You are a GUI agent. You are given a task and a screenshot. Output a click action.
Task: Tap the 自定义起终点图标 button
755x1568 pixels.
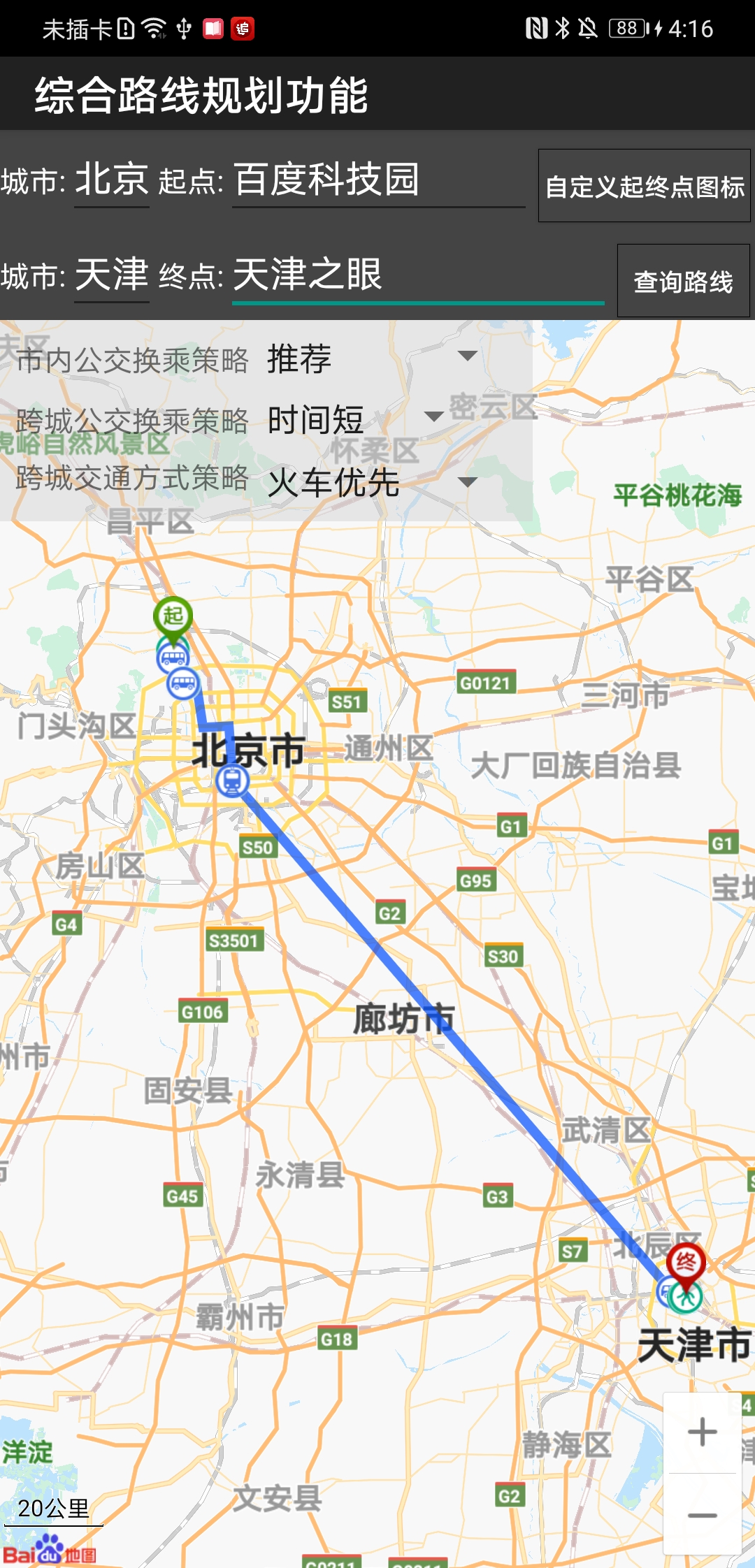click(x=644, y=186)
